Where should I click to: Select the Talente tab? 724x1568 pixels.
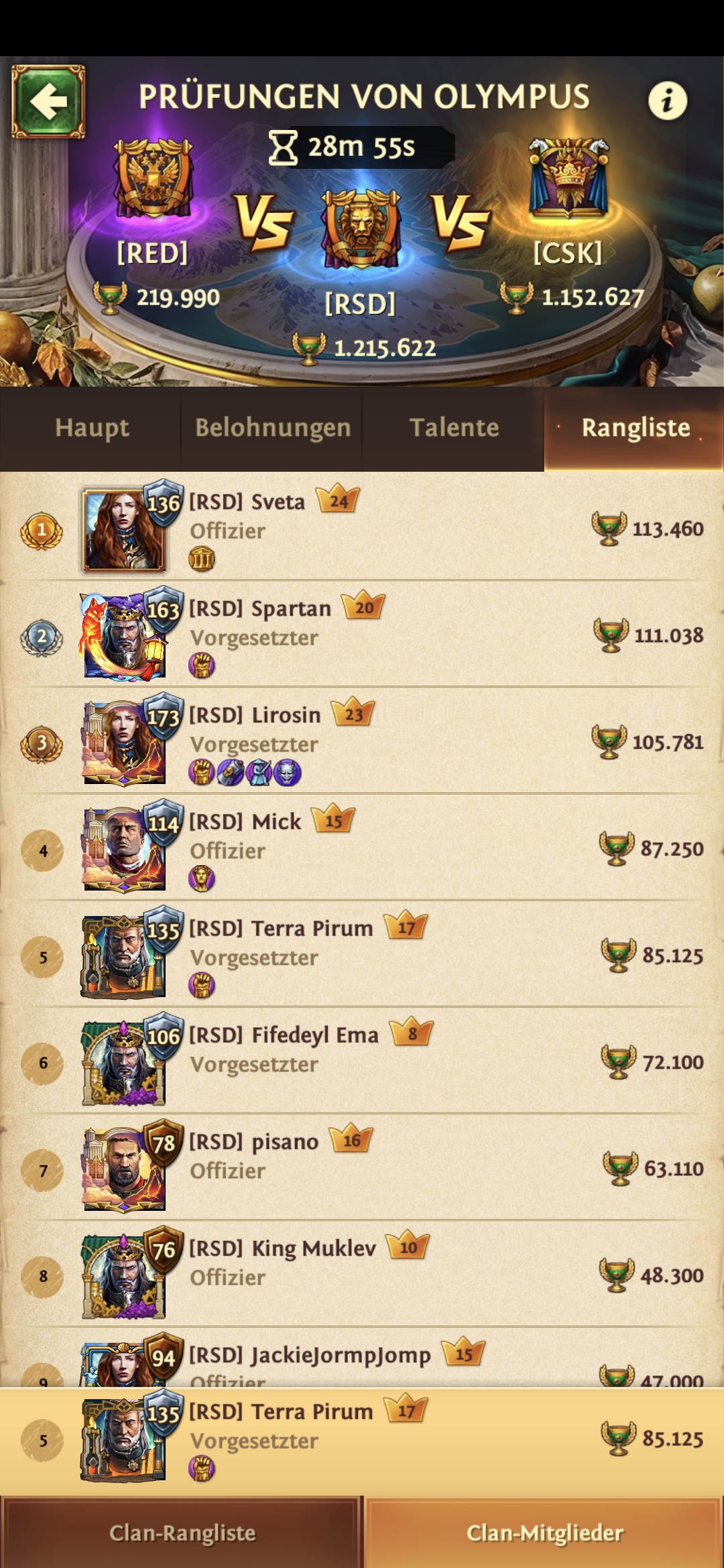click(454, 428)
